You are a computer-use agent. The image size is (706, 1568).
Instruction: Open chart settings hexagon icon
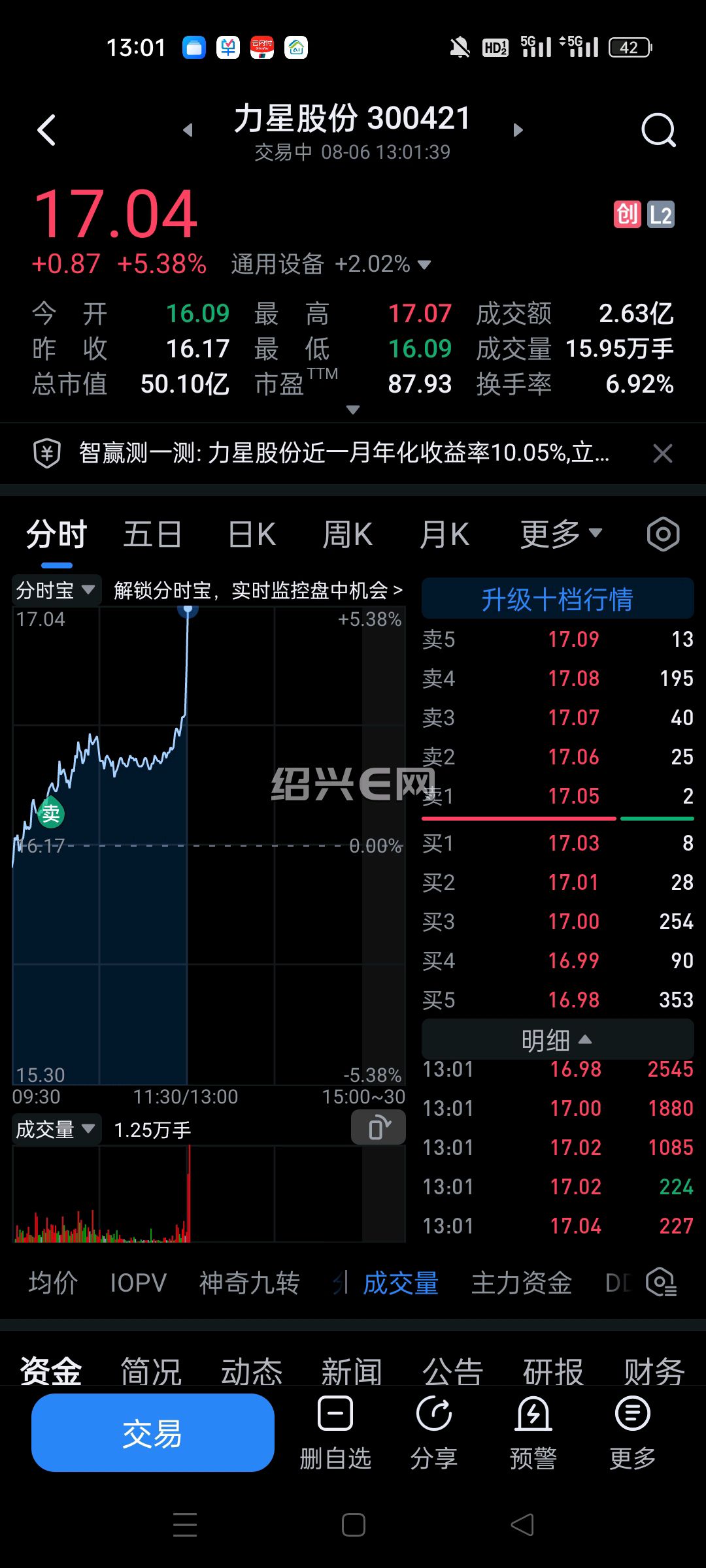[x=663, y=534]
